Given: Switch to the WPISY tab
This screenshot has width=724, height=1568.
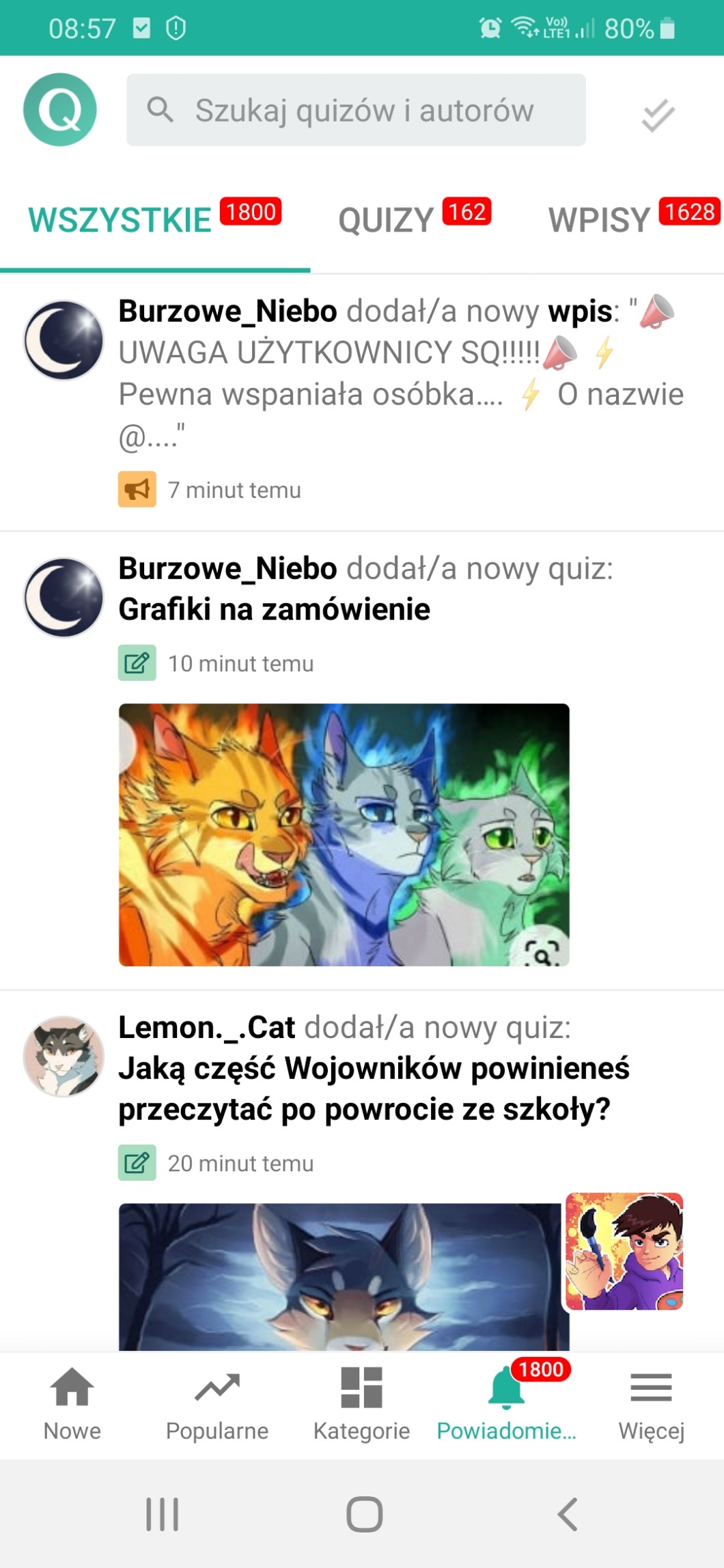Looking at the screenshot, I should click(633, 220).
